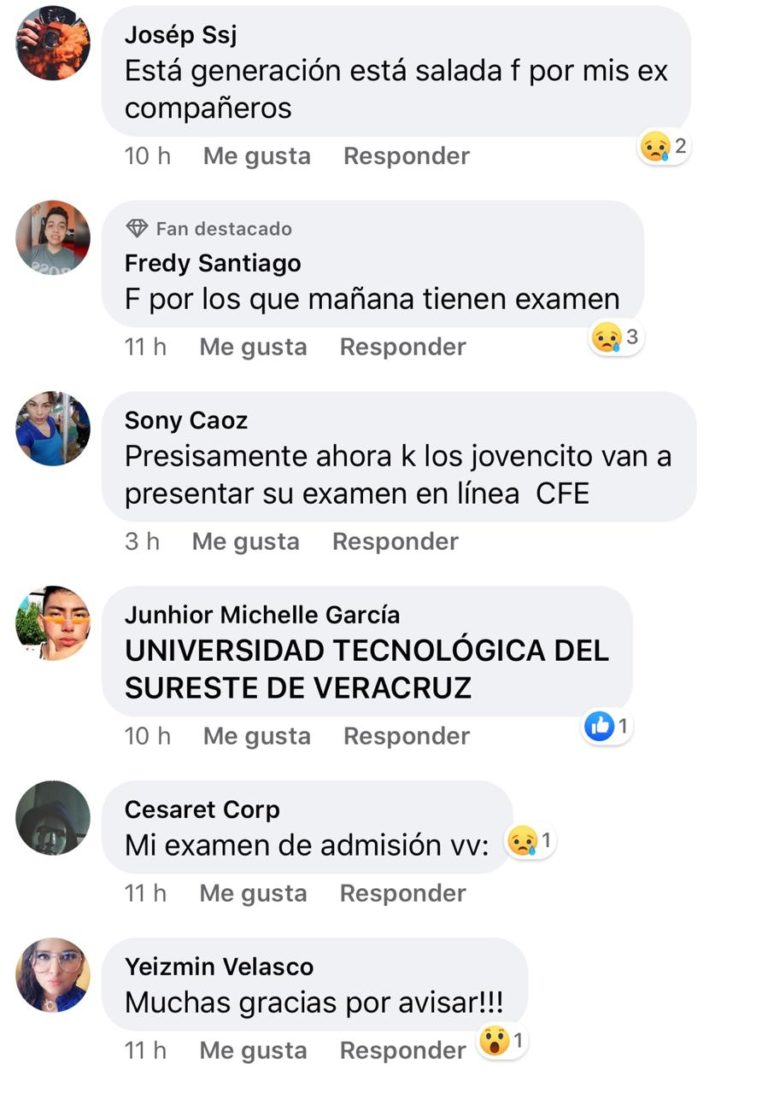Open Fredy Santiago's profile name

click(x=212, y=264)
